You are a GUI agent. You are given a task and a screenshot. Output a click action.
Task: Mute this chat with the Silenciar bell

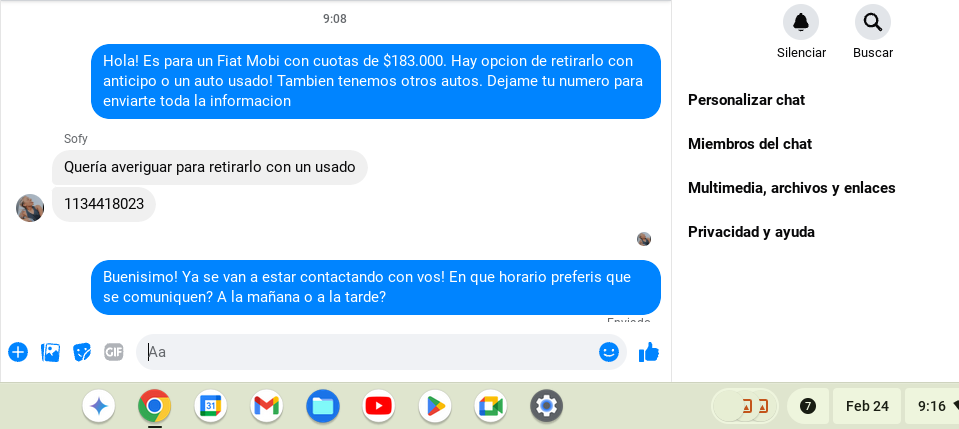pos(800,22)
